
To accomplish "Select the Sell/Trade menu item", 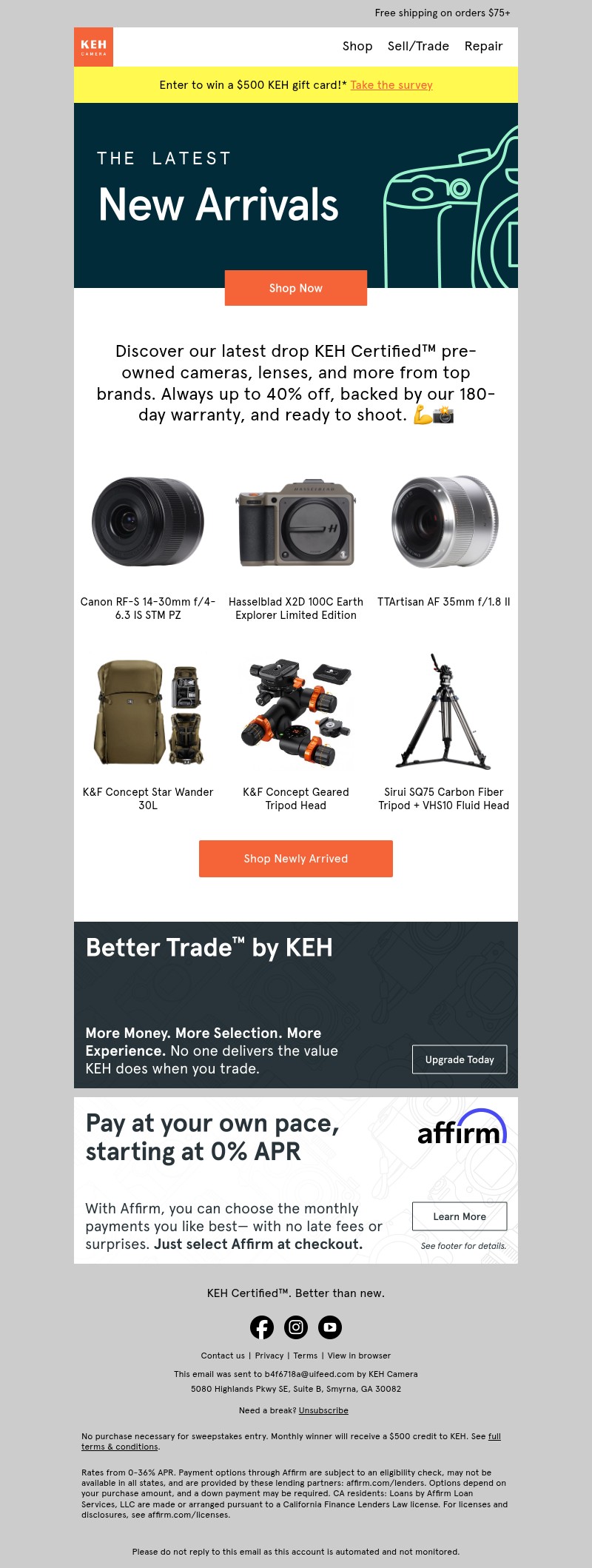I will tap(417, 46).
